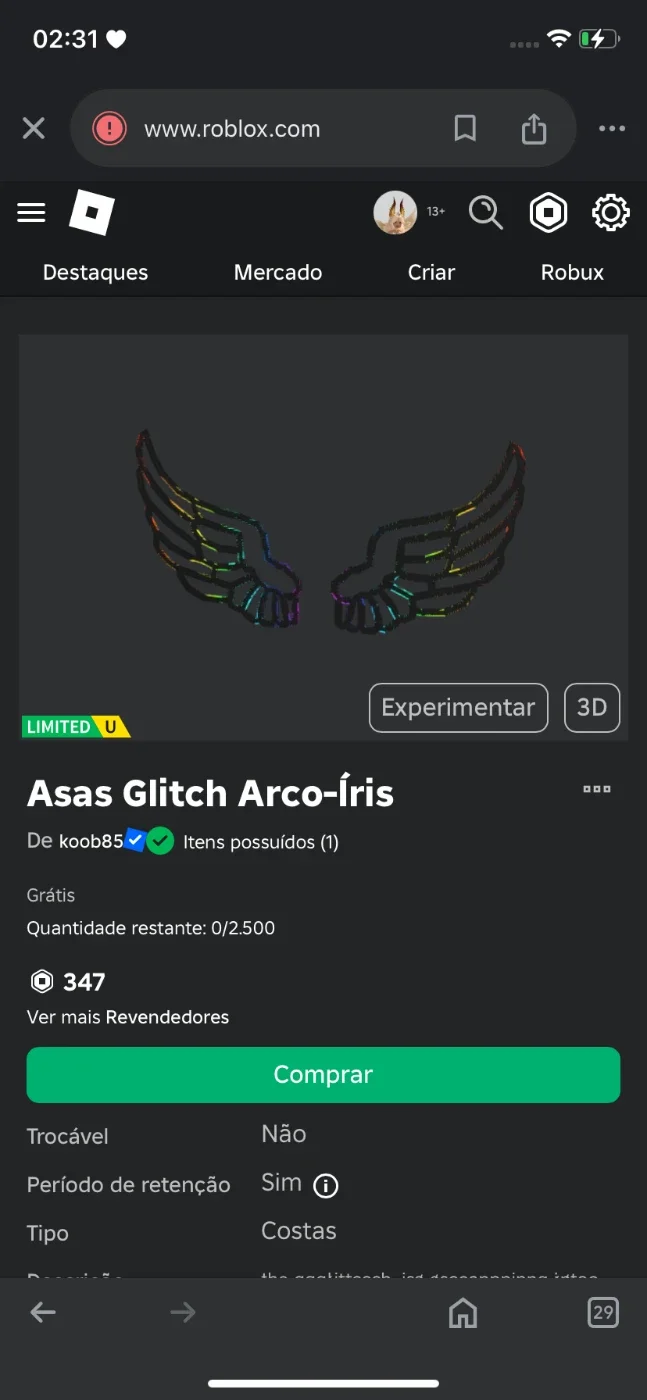Open the Roblox hamburger menu

click(x=32, y=213)
